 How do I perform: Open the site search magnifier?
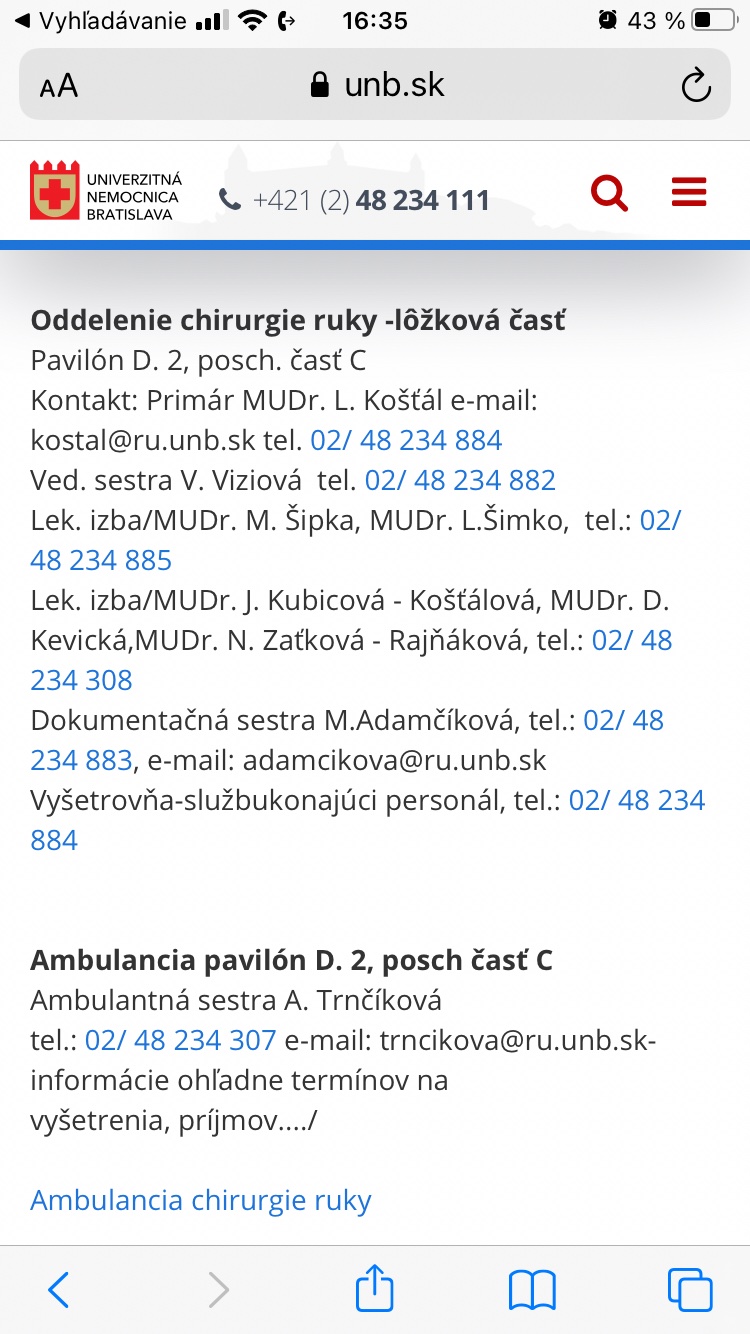609,192
